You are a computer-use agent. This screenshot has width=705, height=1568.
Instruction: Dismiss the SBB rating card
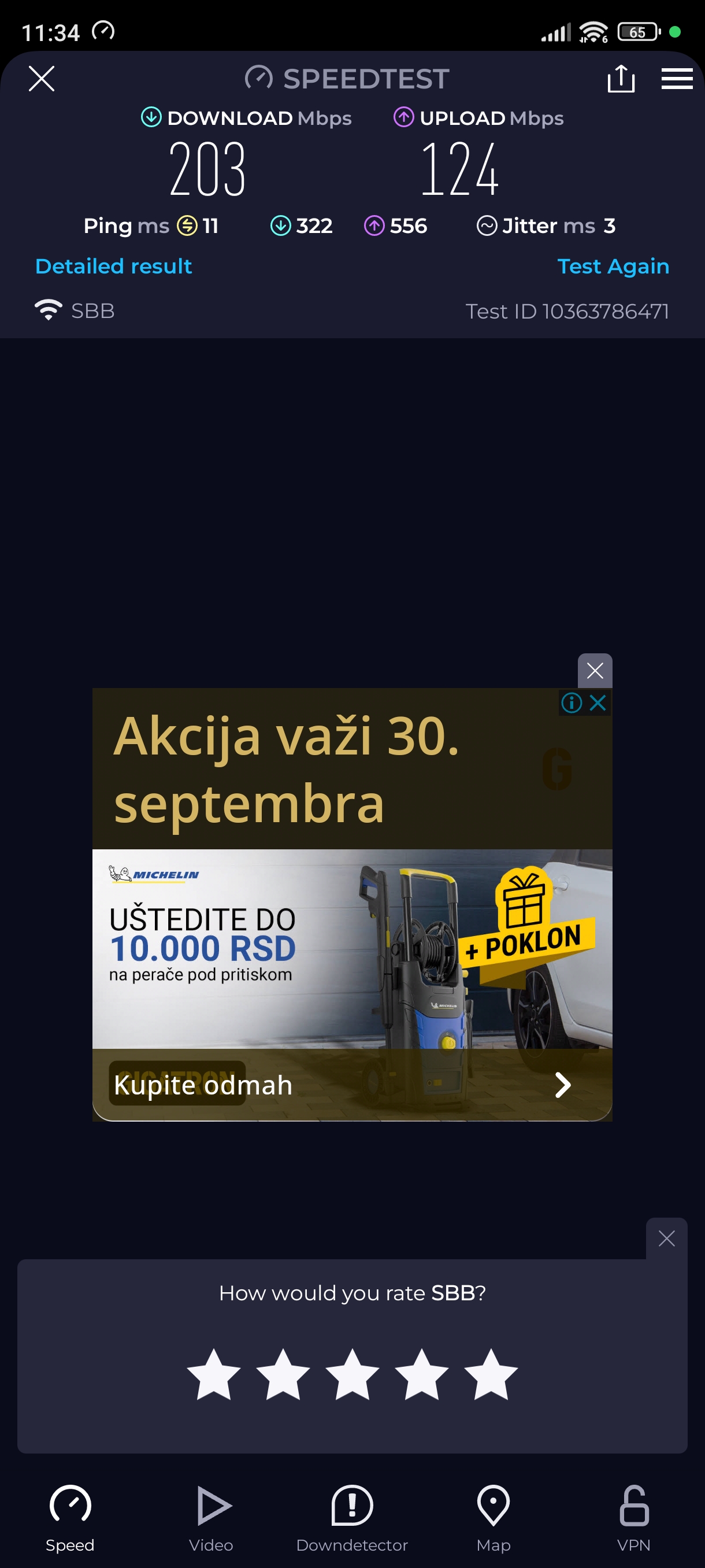click(x=666, y=1238)
